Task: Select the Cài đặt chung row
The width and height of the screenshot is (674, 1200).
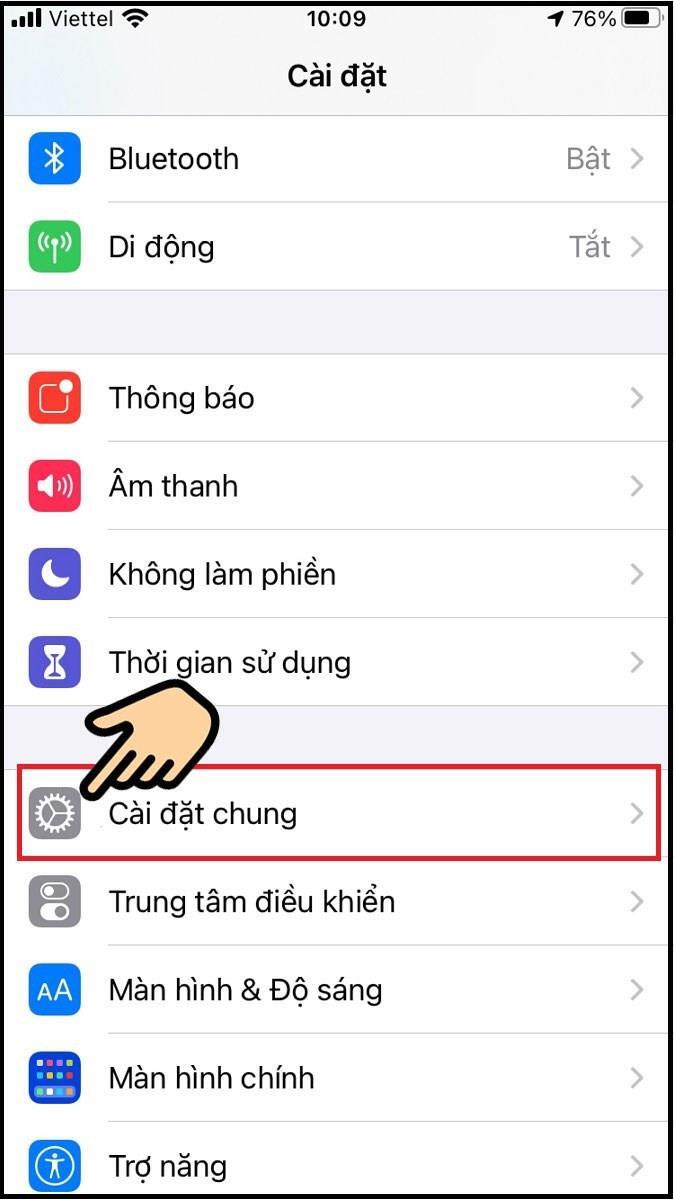Action: click(337, 814)
